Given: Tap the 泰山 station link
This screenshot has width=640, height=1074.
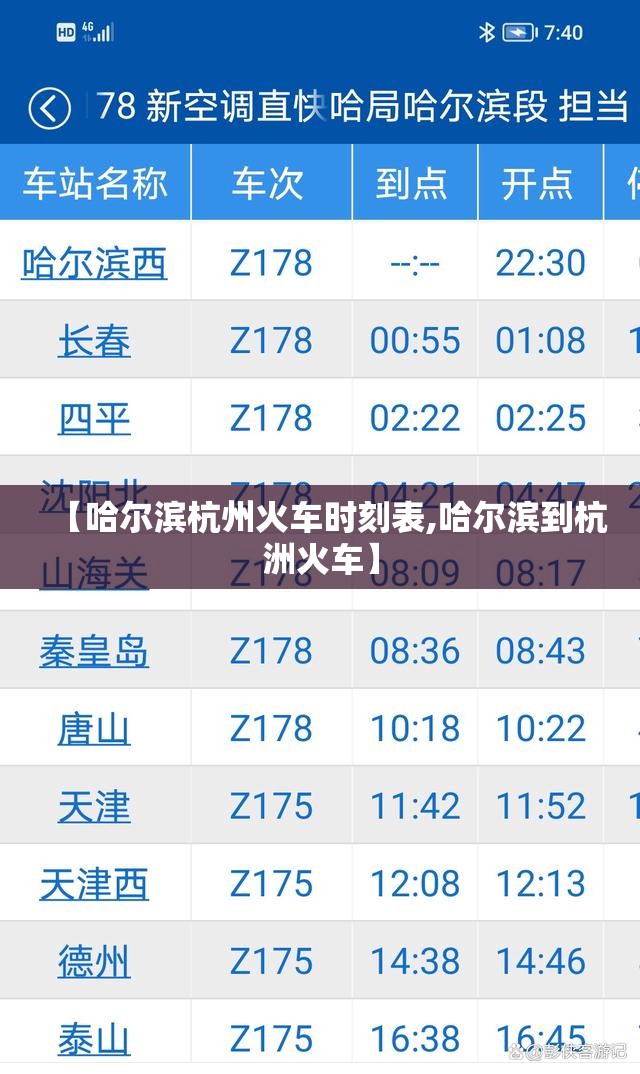Looking at the screenshot, I should tap(94, 1038).
